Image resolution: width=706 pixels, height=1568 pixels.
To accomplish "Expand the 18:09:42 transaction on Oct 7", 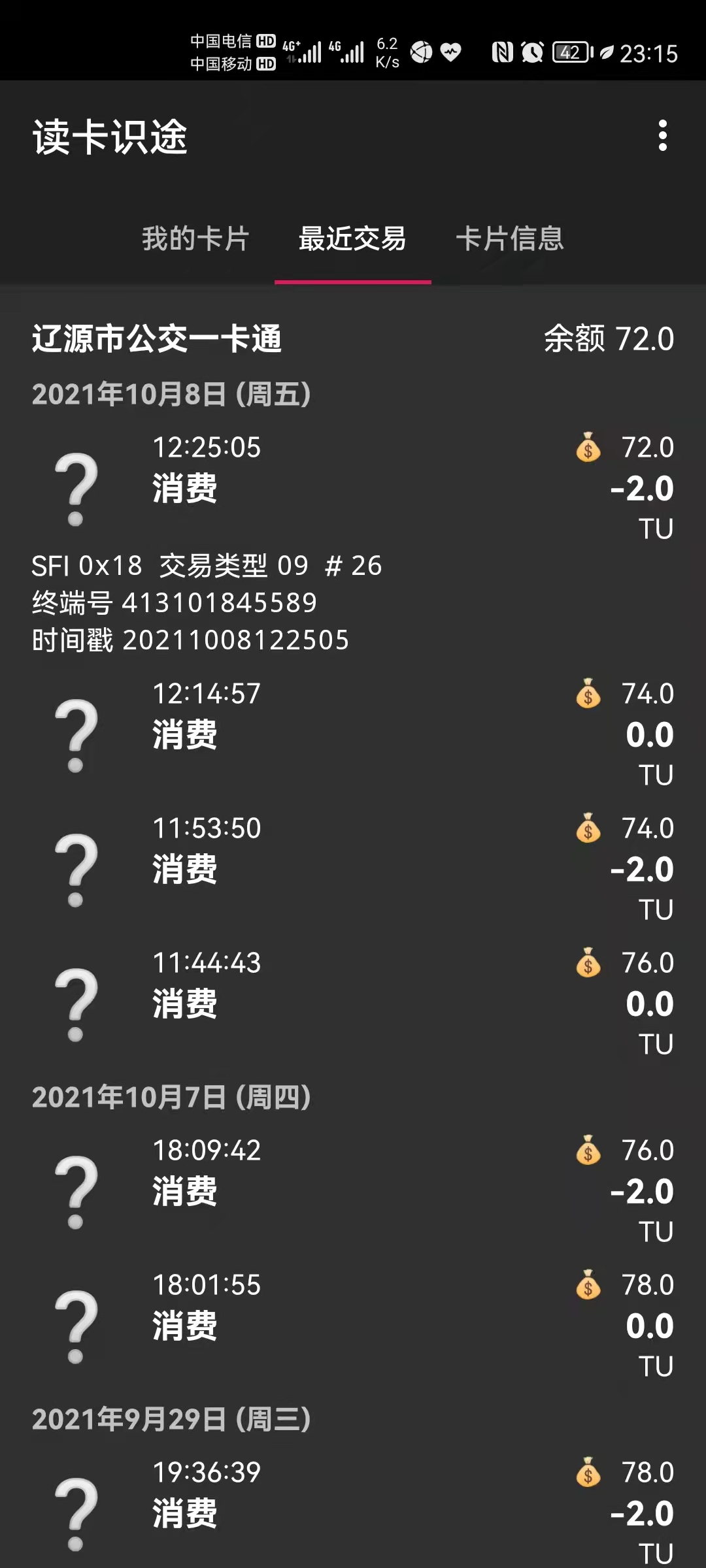I will pyautogui.click(x=353, y=1190).
